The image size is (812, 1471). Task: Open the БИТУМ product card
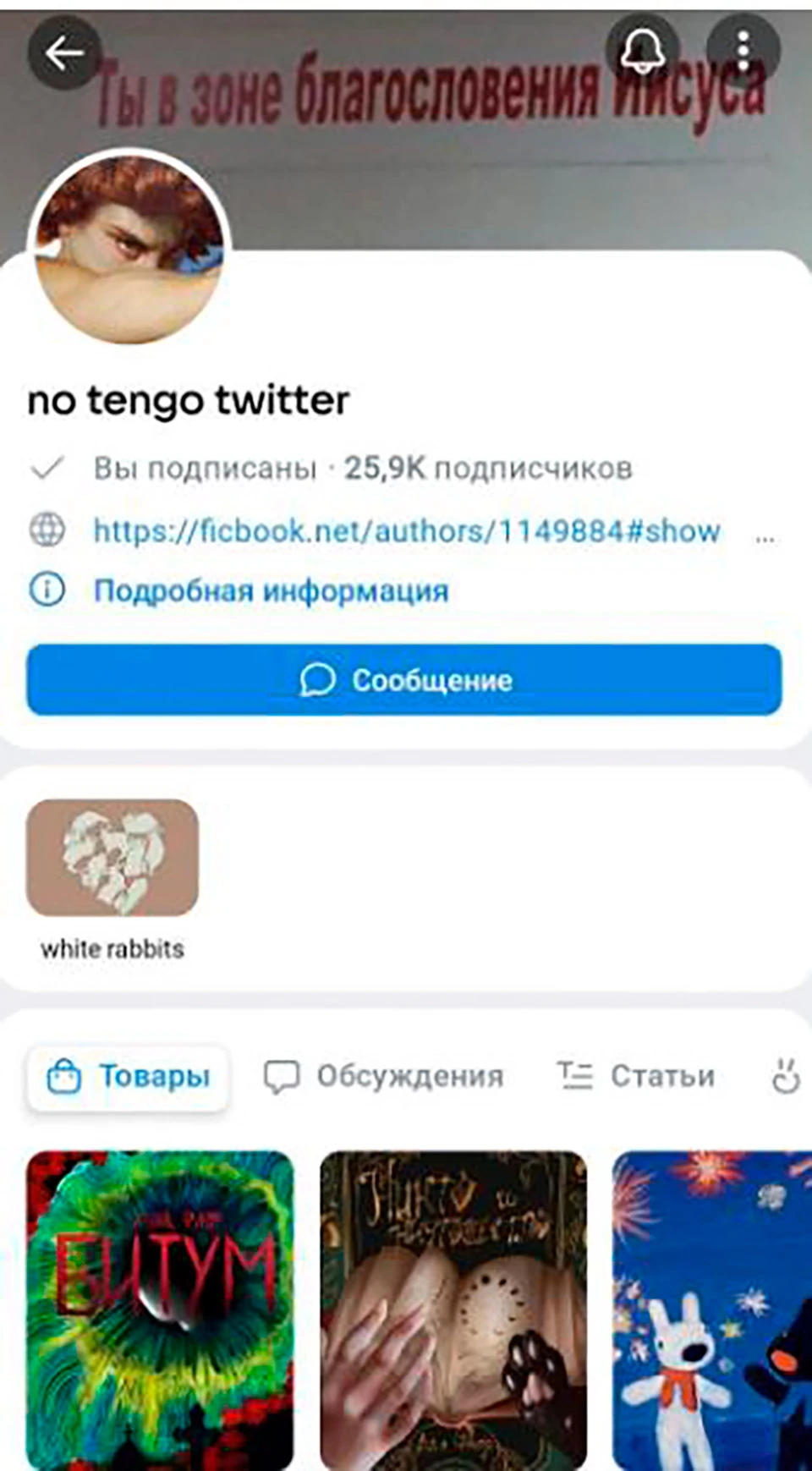160,1309
